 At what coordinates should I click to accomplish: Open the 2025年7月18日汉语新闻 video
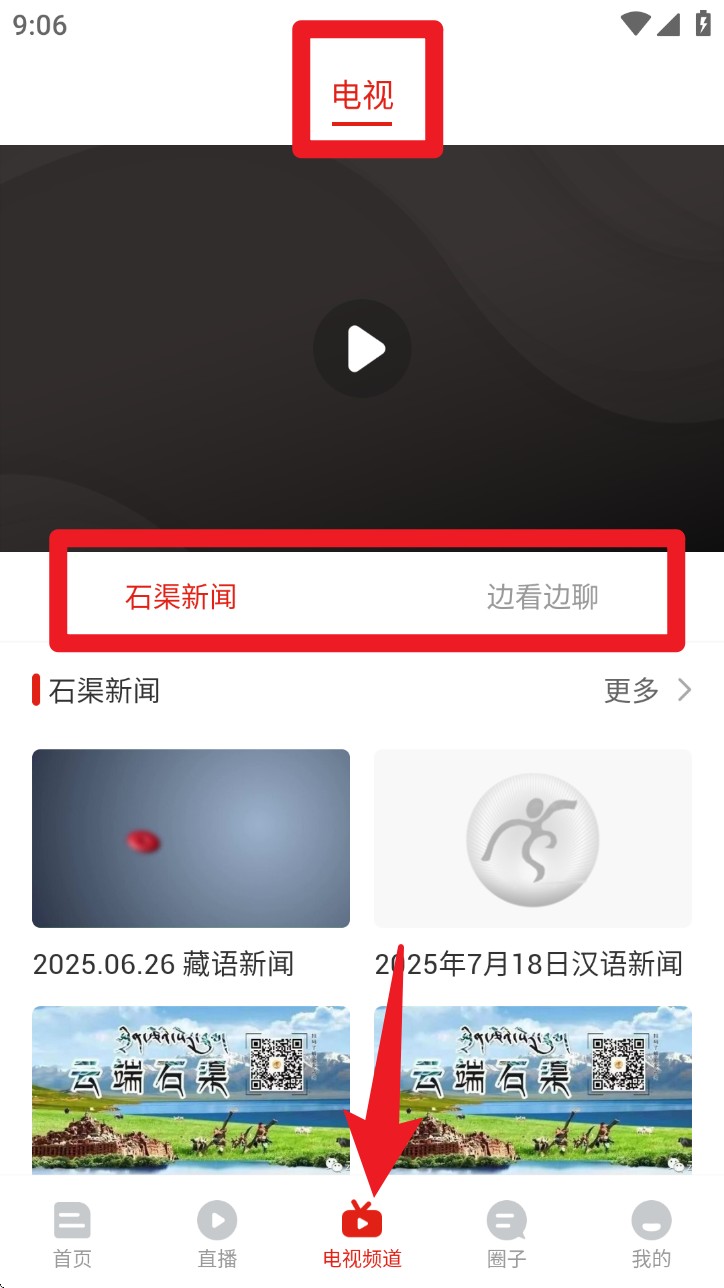[x=532, y=838]
